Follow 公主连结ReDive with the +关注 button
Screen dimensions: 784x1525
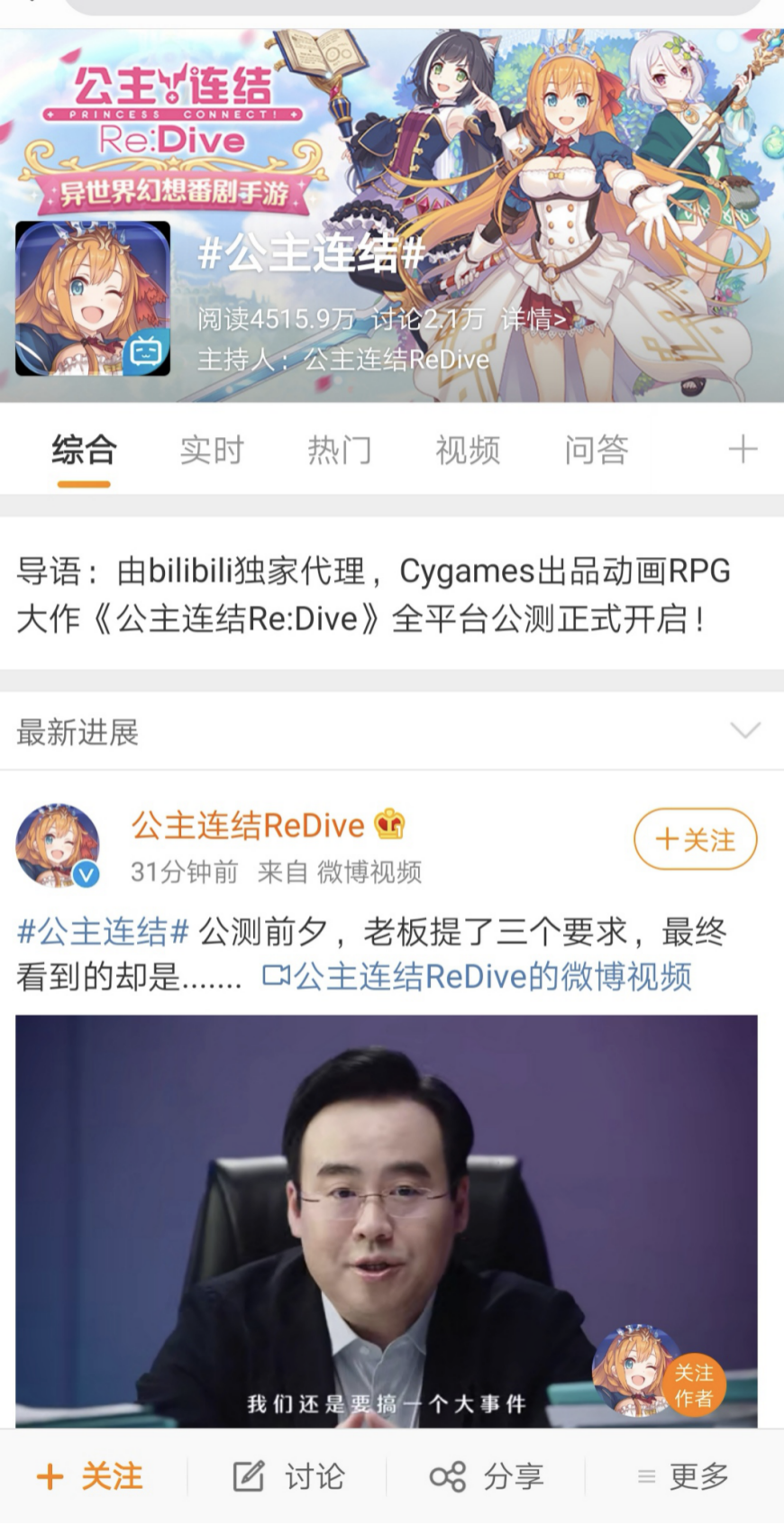[x=695, y=840]
